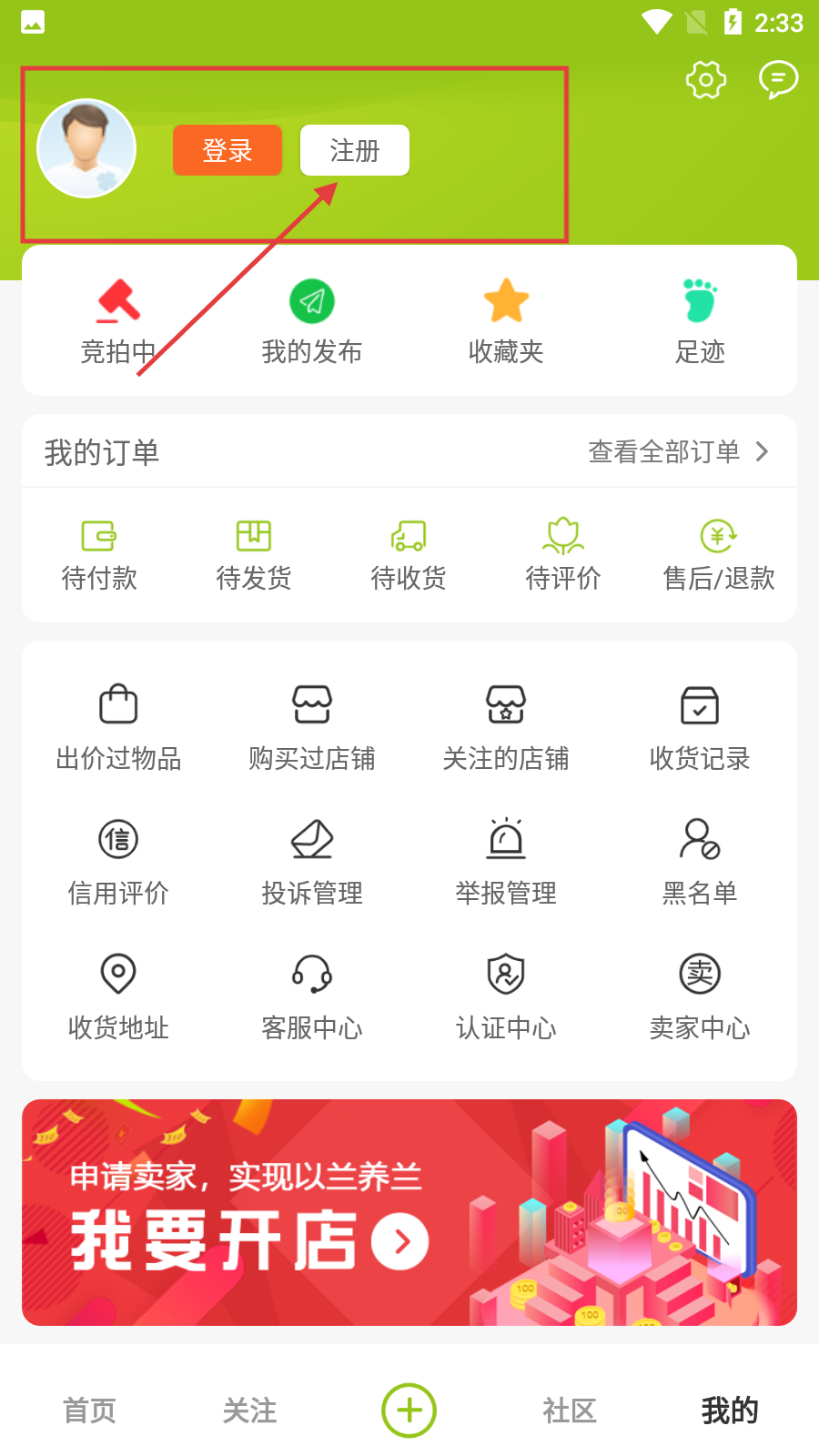Check 待收货 orders awaiting receipt
This screenshot has height=1456, width=819.
(x=409, y=554)
